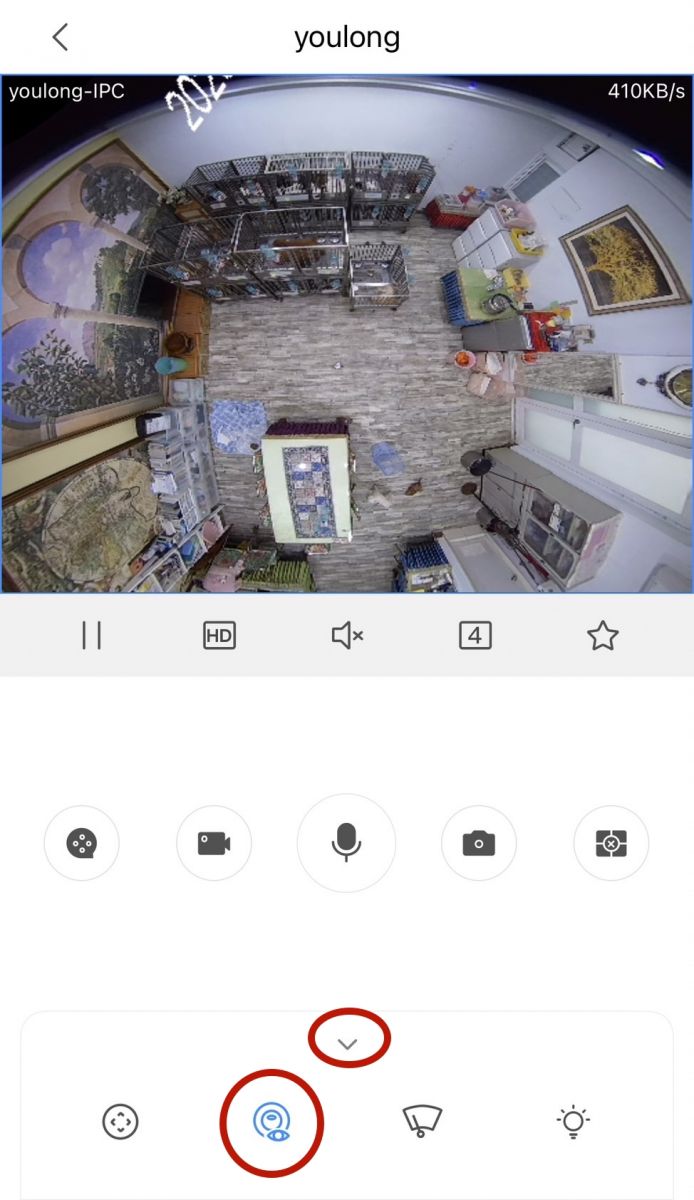Open the crosshair target button
Image resolution: width=694 pixels, height=1200 pixels.
coord(611,843)
